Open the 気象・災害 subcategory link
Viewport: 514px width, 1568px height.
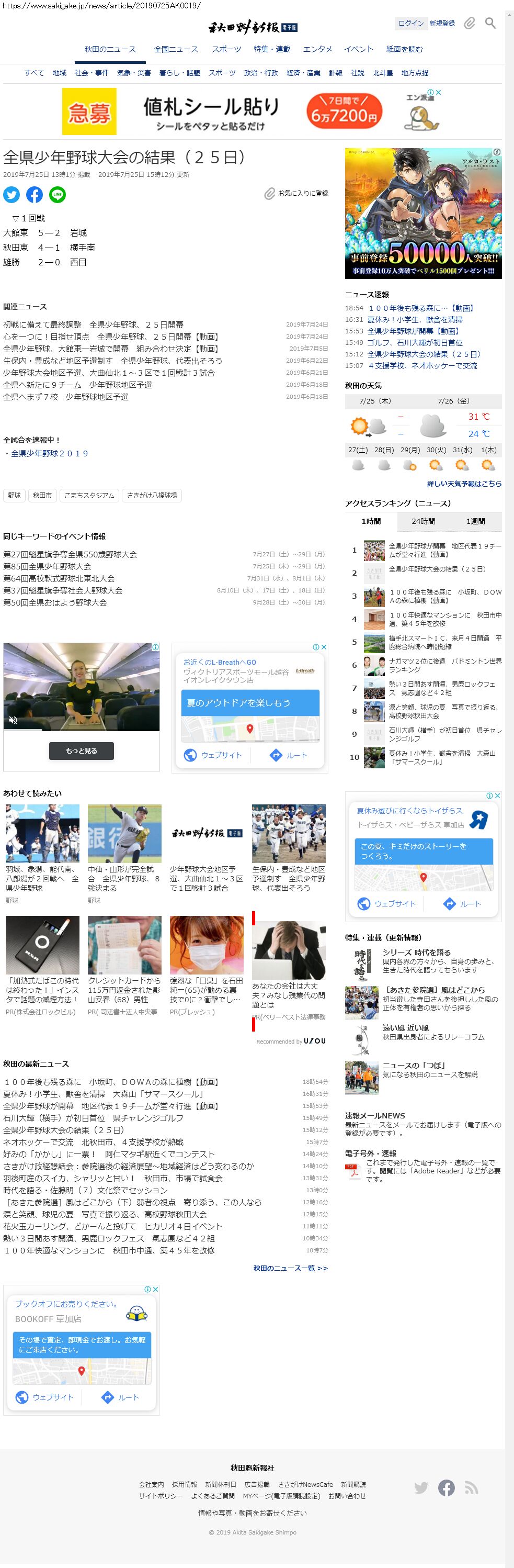pyautogui.click(x=134, y=73)
